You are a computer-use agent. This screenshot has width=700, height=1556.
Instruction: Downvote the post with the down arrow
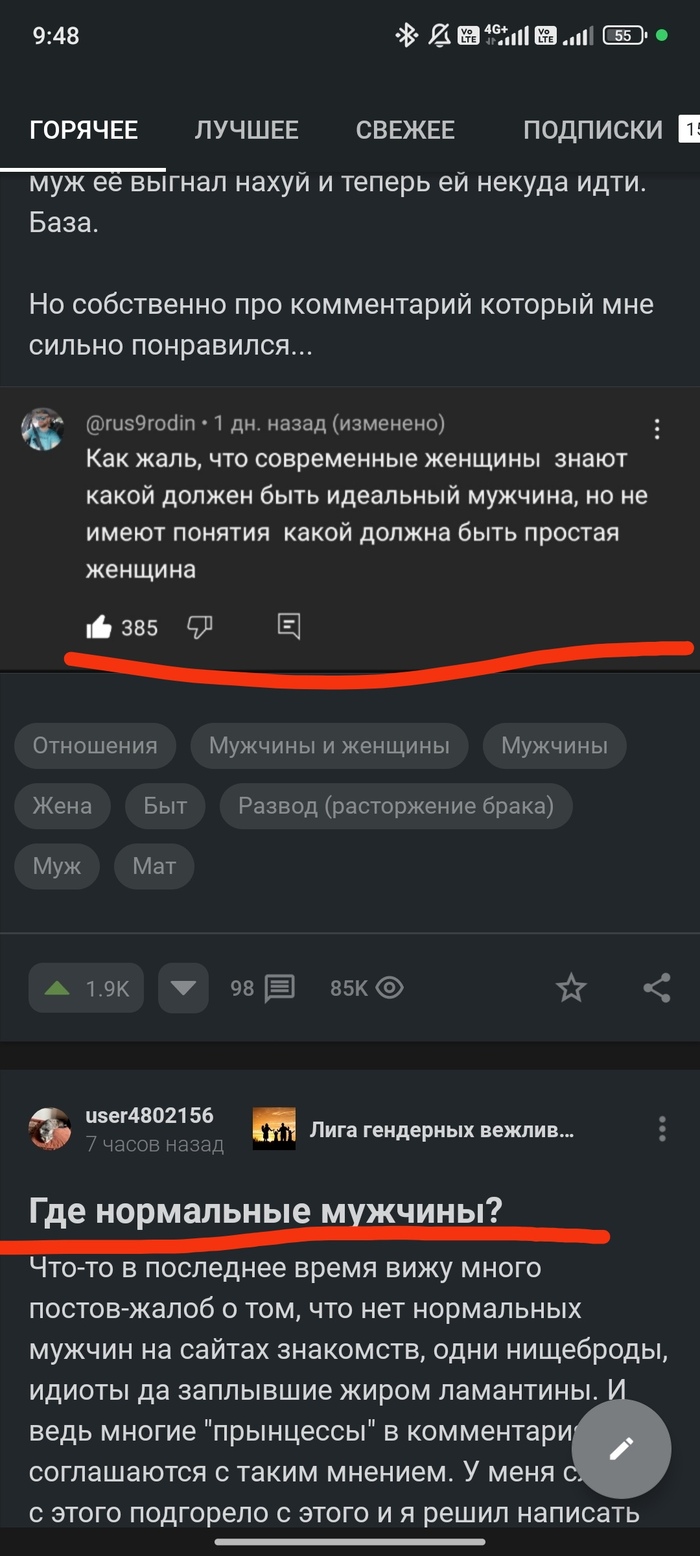click(x=183, y=988)
